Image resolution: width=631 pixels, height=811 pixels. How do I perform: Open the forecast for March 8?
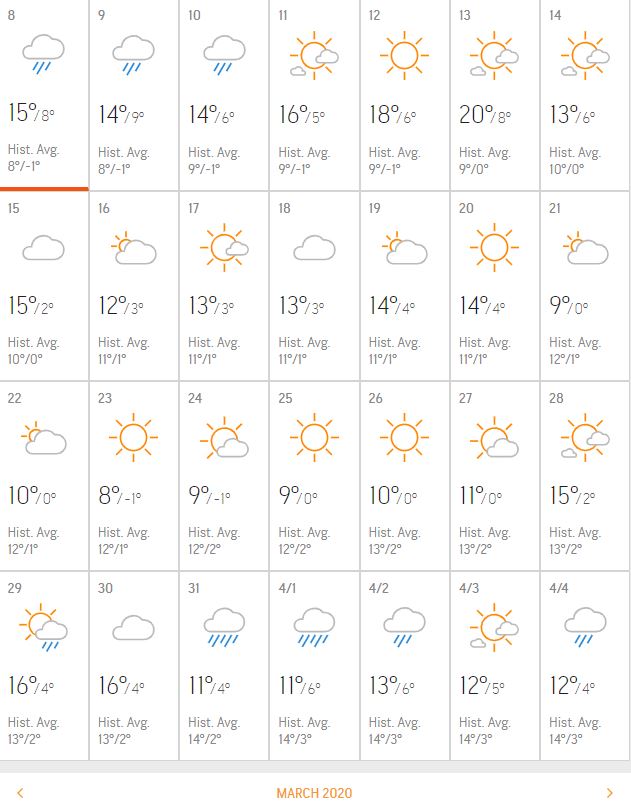click(x=44, y=95)
